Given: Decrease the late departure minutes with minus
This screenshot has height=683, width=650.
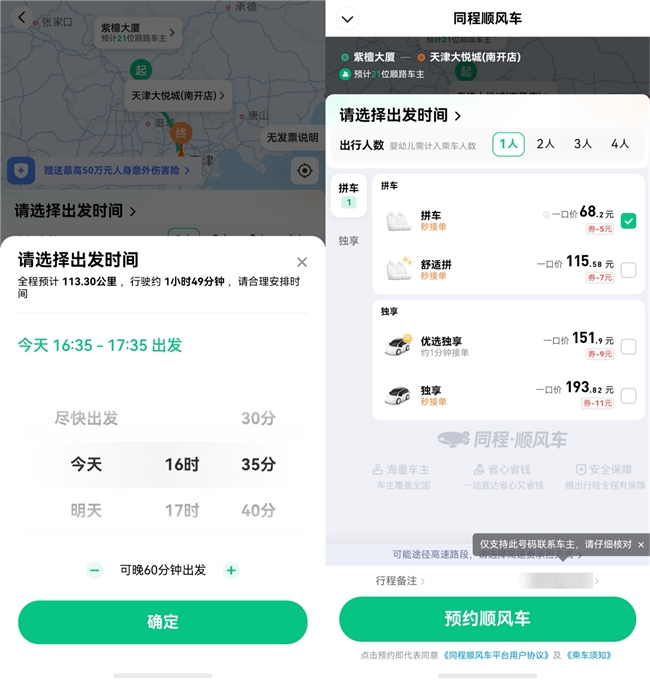Looking at the screenshot, I should pyautogui.click(x=95, y=570).
